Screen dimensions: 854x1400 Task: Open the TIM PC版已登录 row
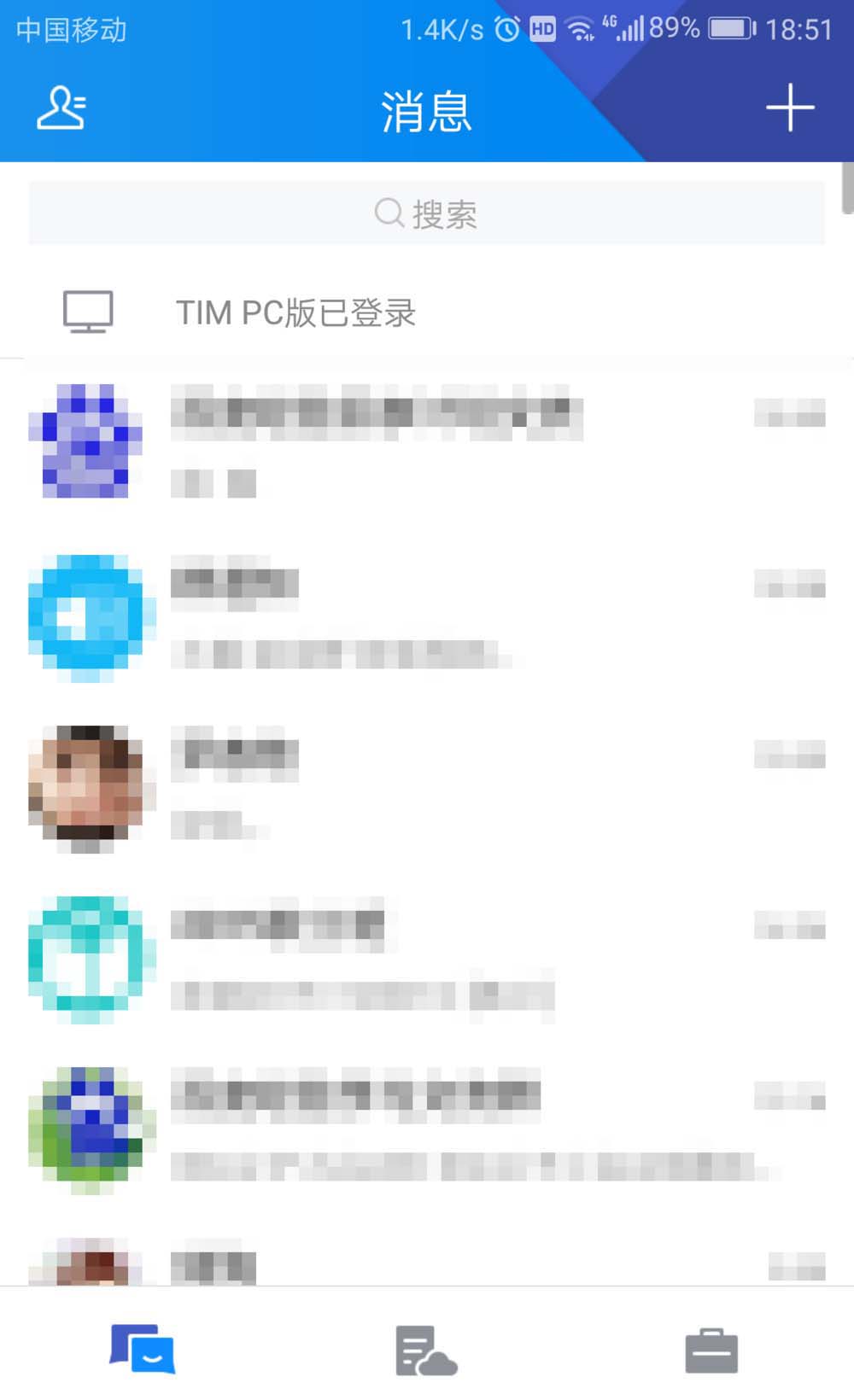coord(426,312)
